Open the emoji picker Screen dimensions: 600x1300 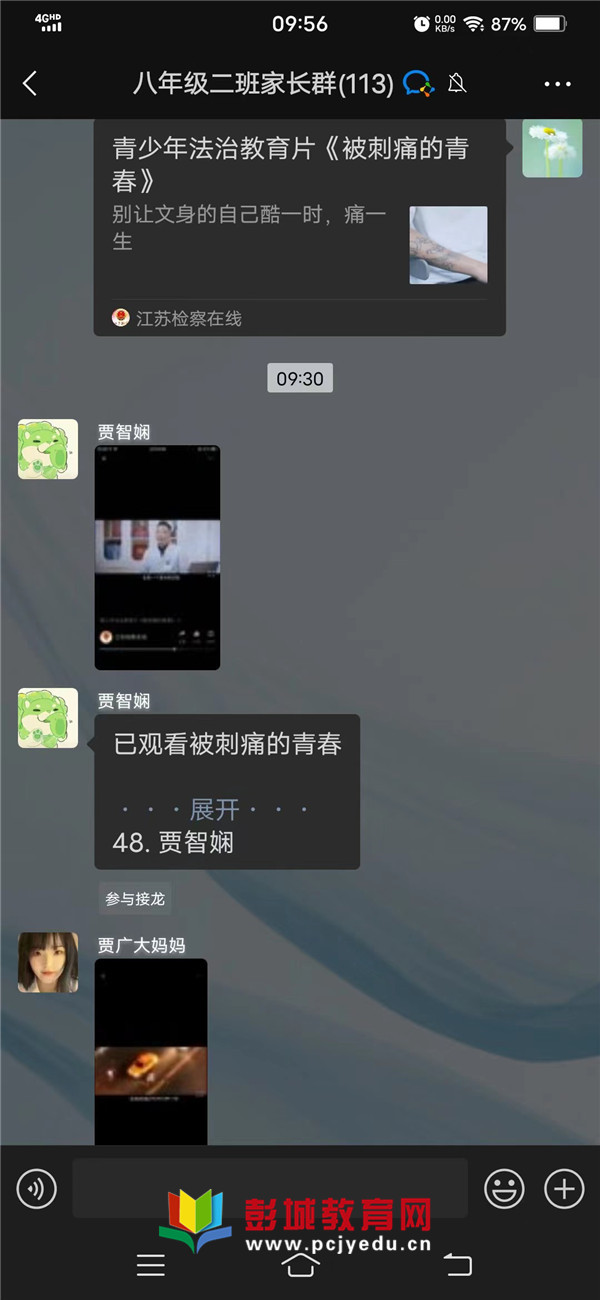click(x=504, y=1189)
